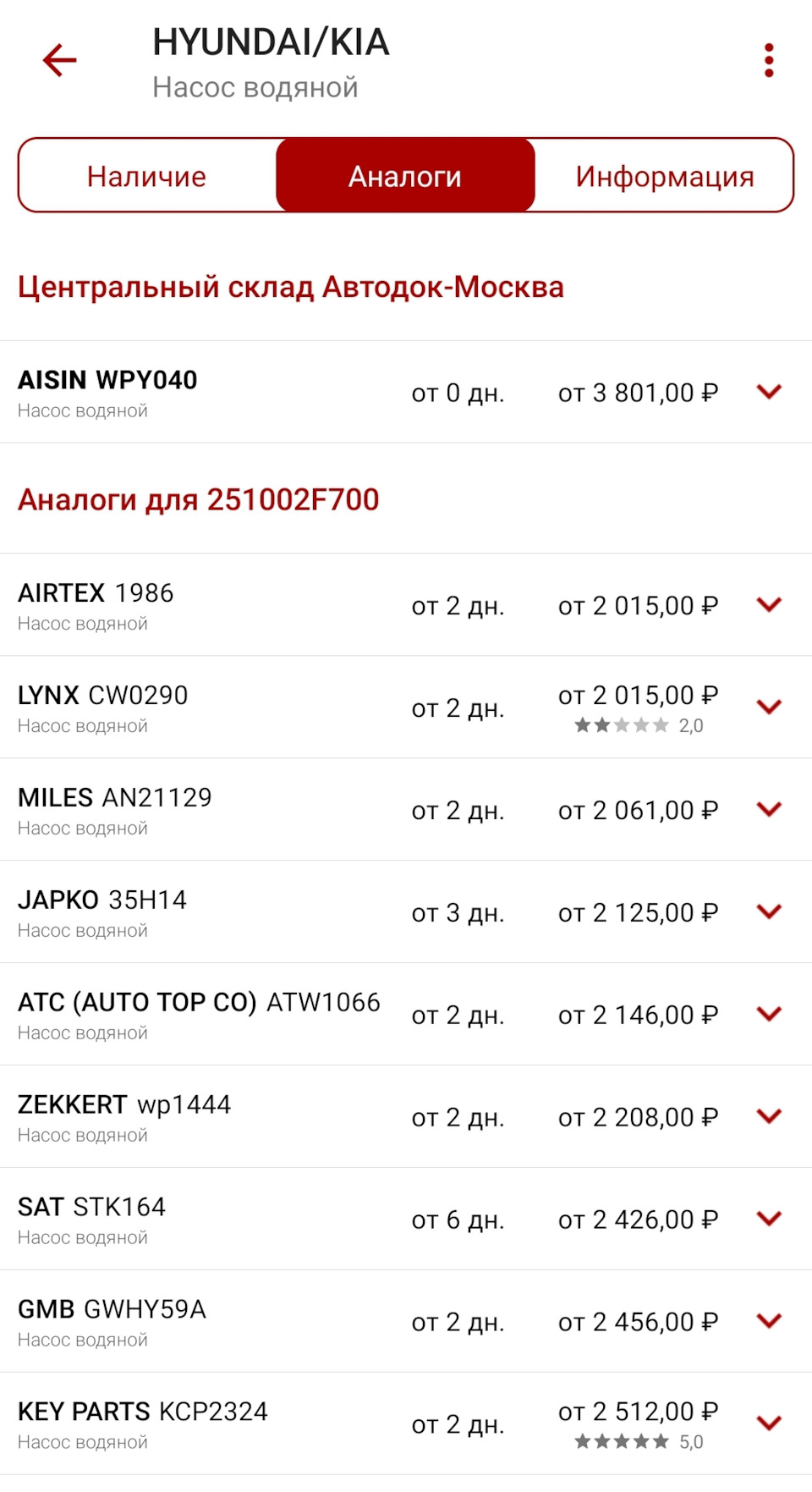Image resolution: width=812 pixels, height=1492 pixels.
Task: Expand offers for AISIN WPY040
Action: [768, 392]
